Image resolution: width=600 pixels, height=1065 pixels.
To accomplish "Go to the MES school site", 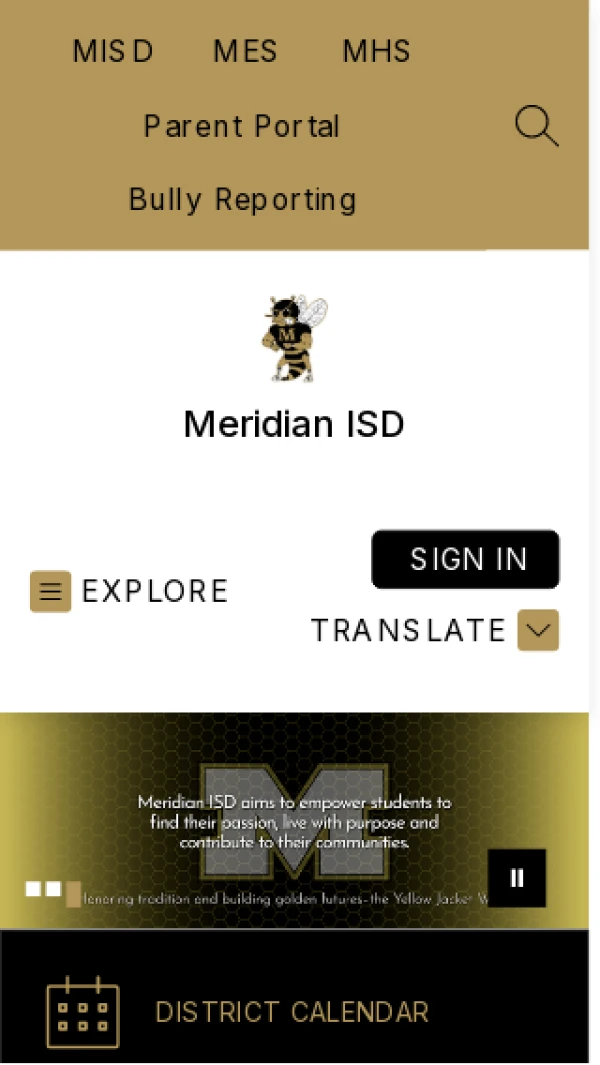I will coord(245,52).
